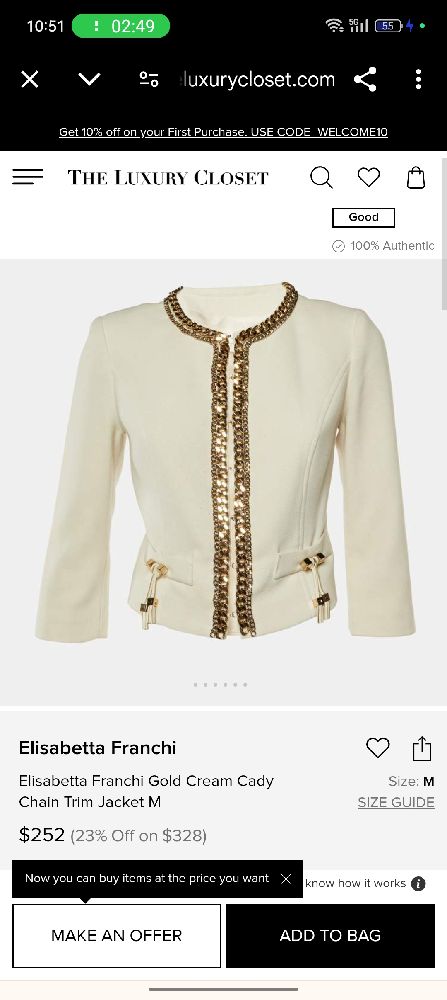The image size is (447, 1000).
Task: Dismiss the buy at your price tooltip
Action: point(286,879)
